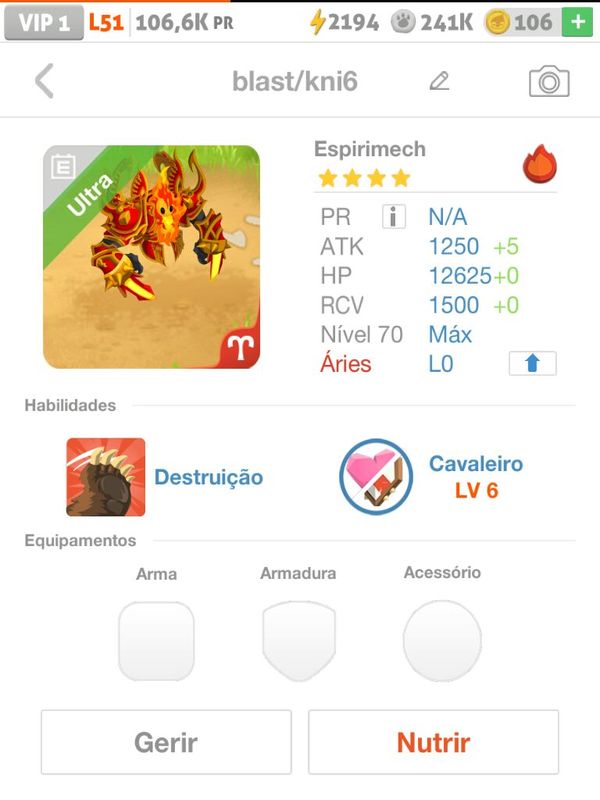
Task: Tap the Nutrir button
Action: 433,743
